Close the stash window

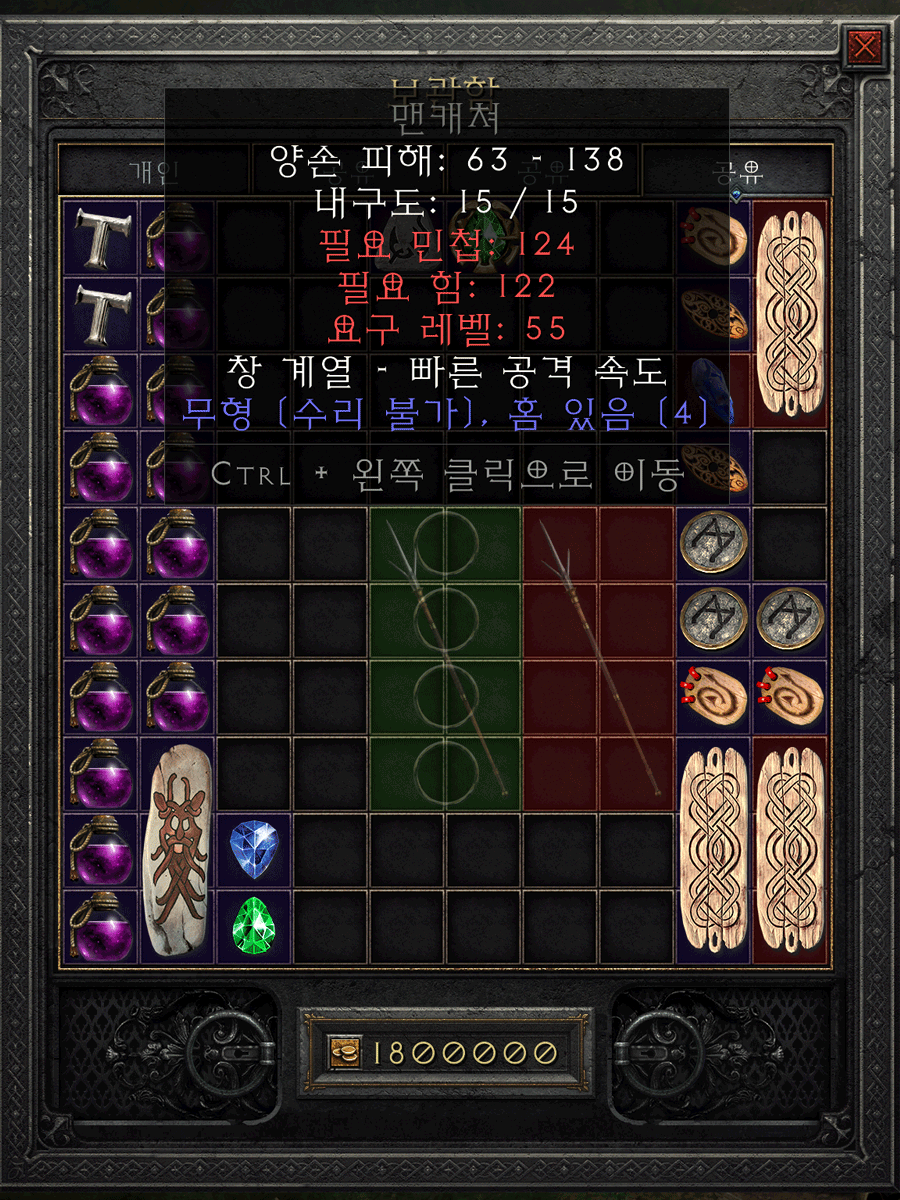click(x=864, y=46)
